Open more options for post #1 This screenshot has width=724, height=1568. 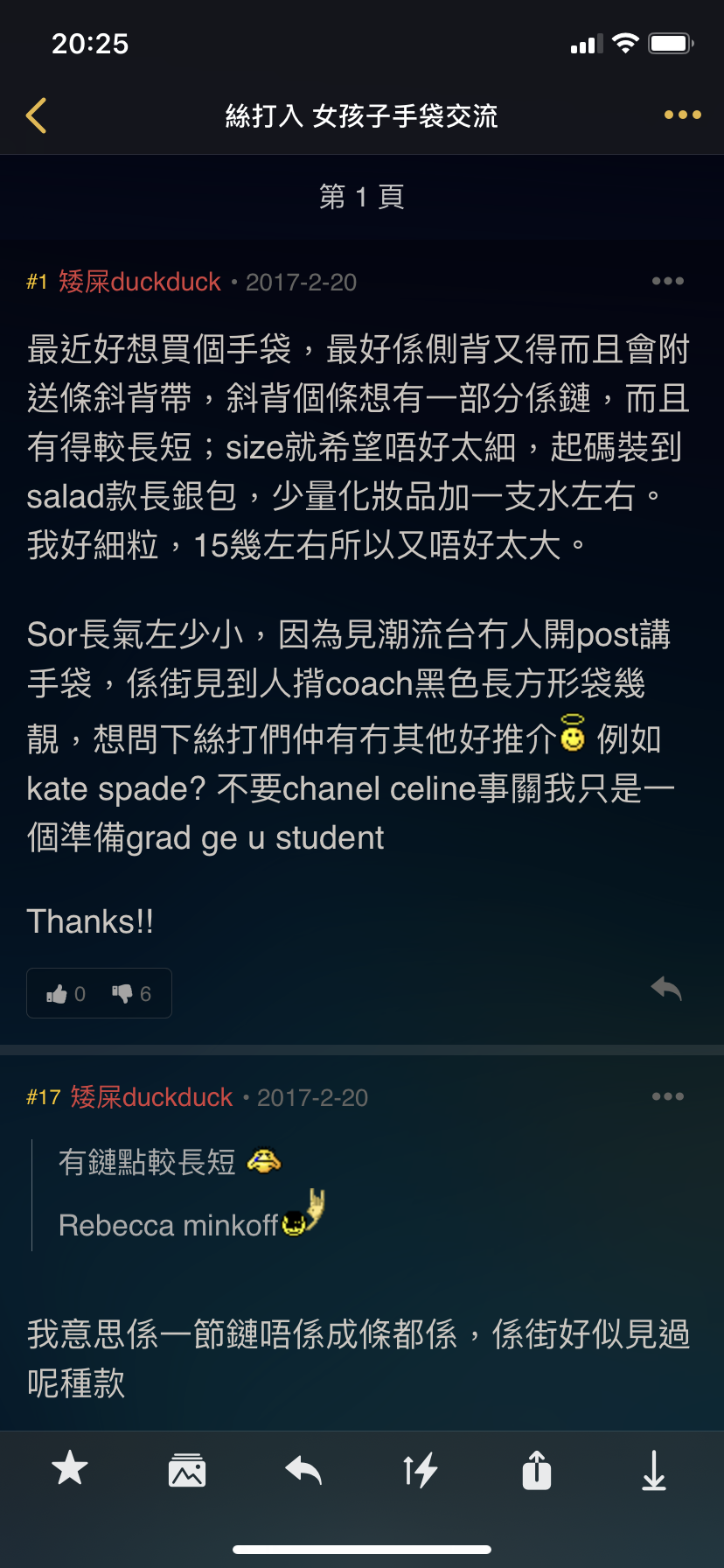pyautogui.click(x=668, y=281)
